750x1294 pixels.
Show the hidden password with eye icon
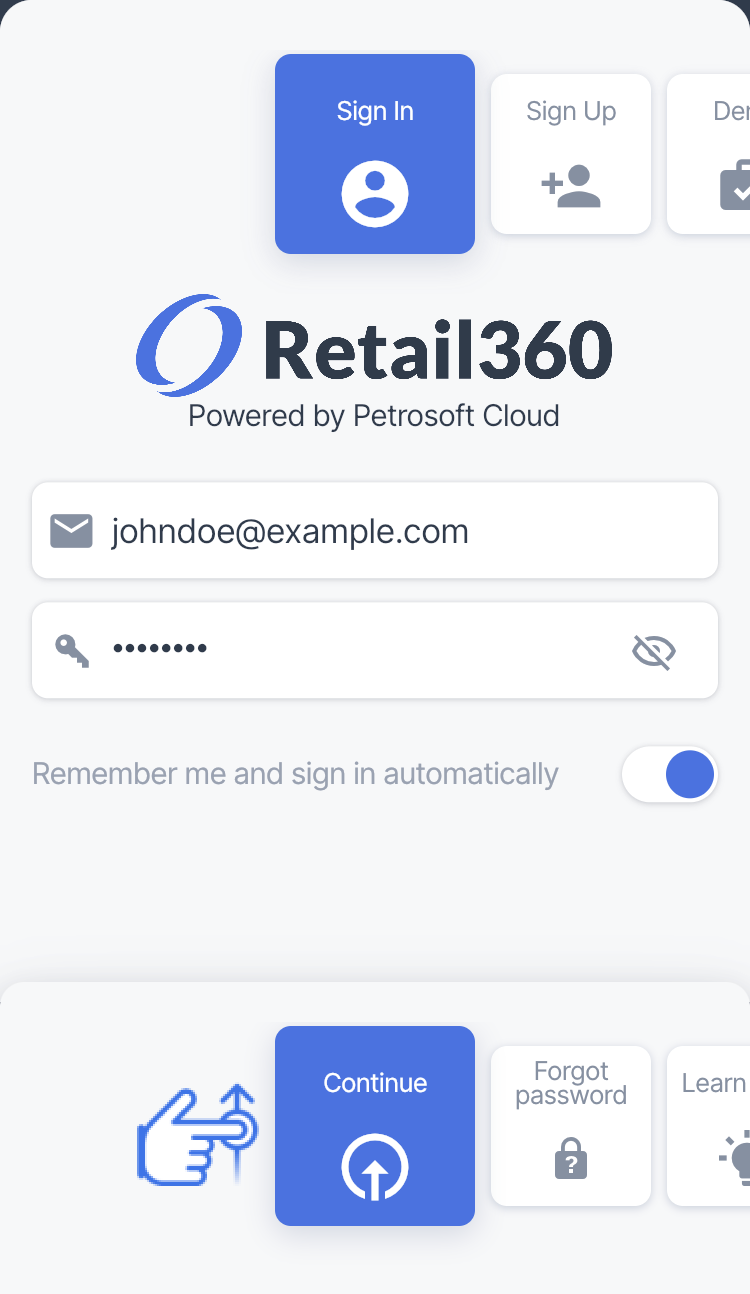(654, 652)
